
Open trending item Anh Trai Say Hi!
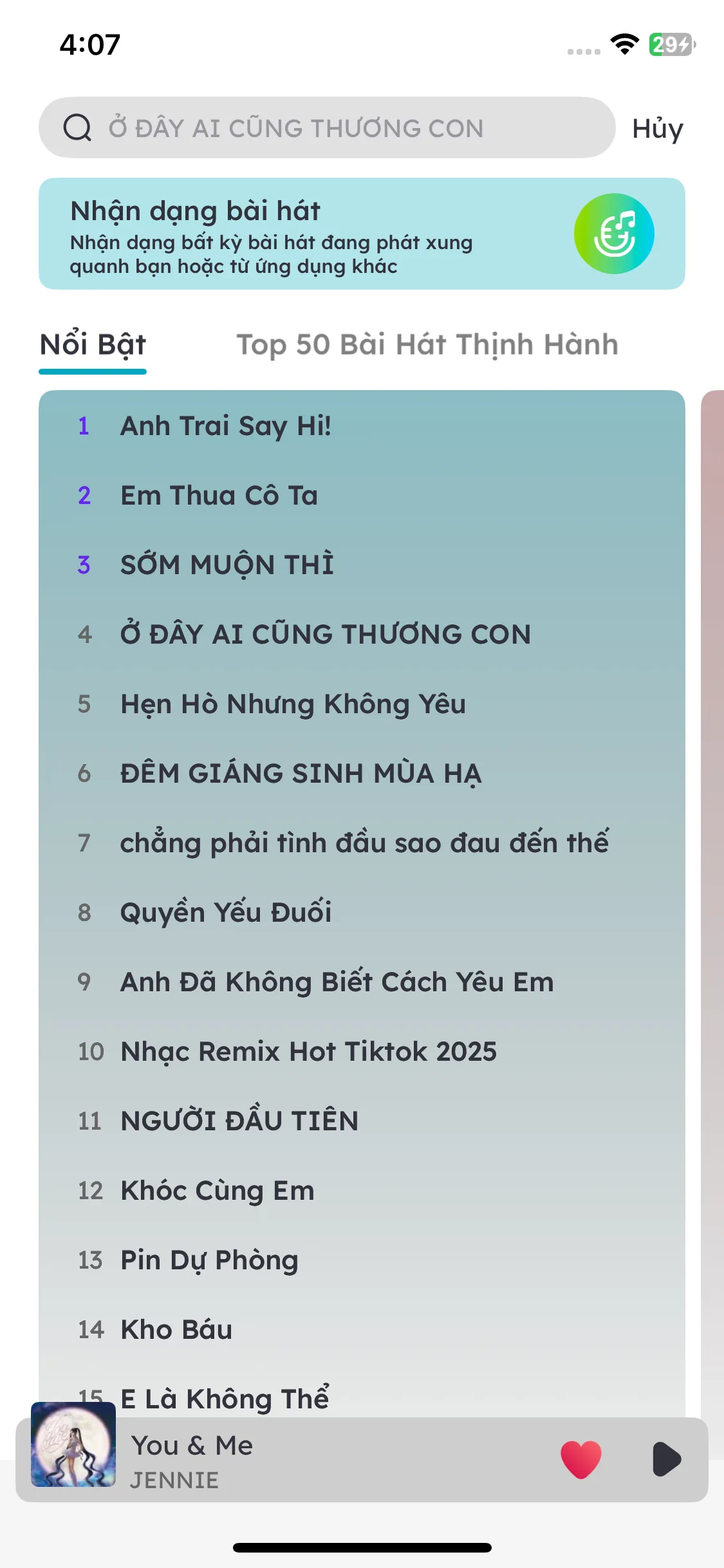225,426
